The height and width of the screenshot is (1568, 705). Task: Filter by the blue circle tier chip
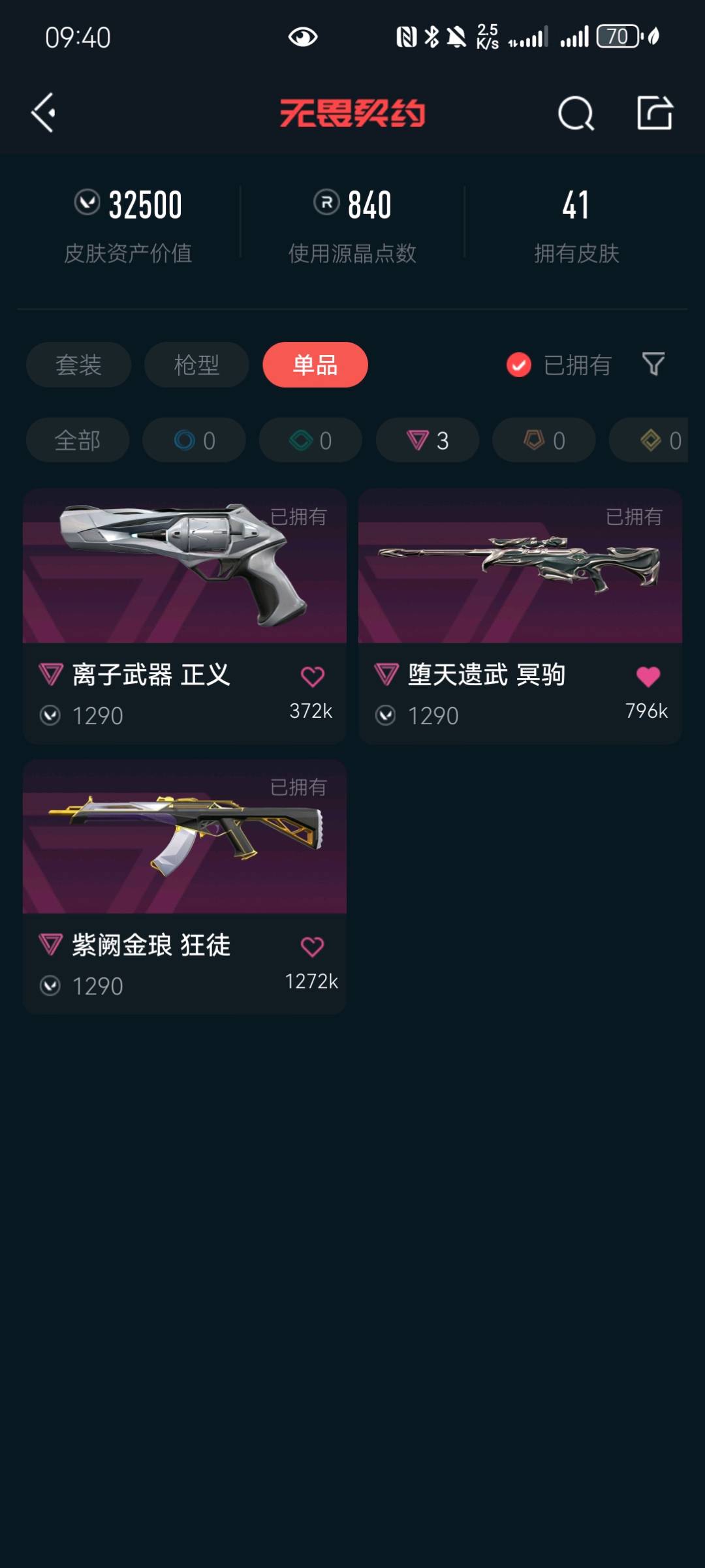(x=194, y=440)
